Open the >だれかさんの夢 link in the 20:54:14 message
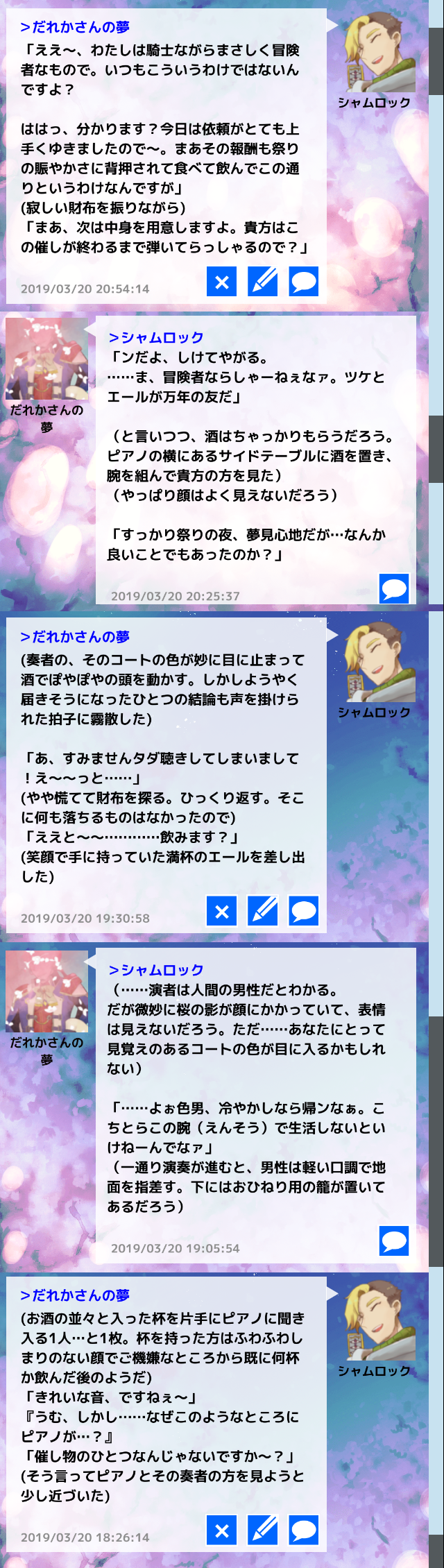444x1568 pixels. pyautogui.click(x=75, y=27)
